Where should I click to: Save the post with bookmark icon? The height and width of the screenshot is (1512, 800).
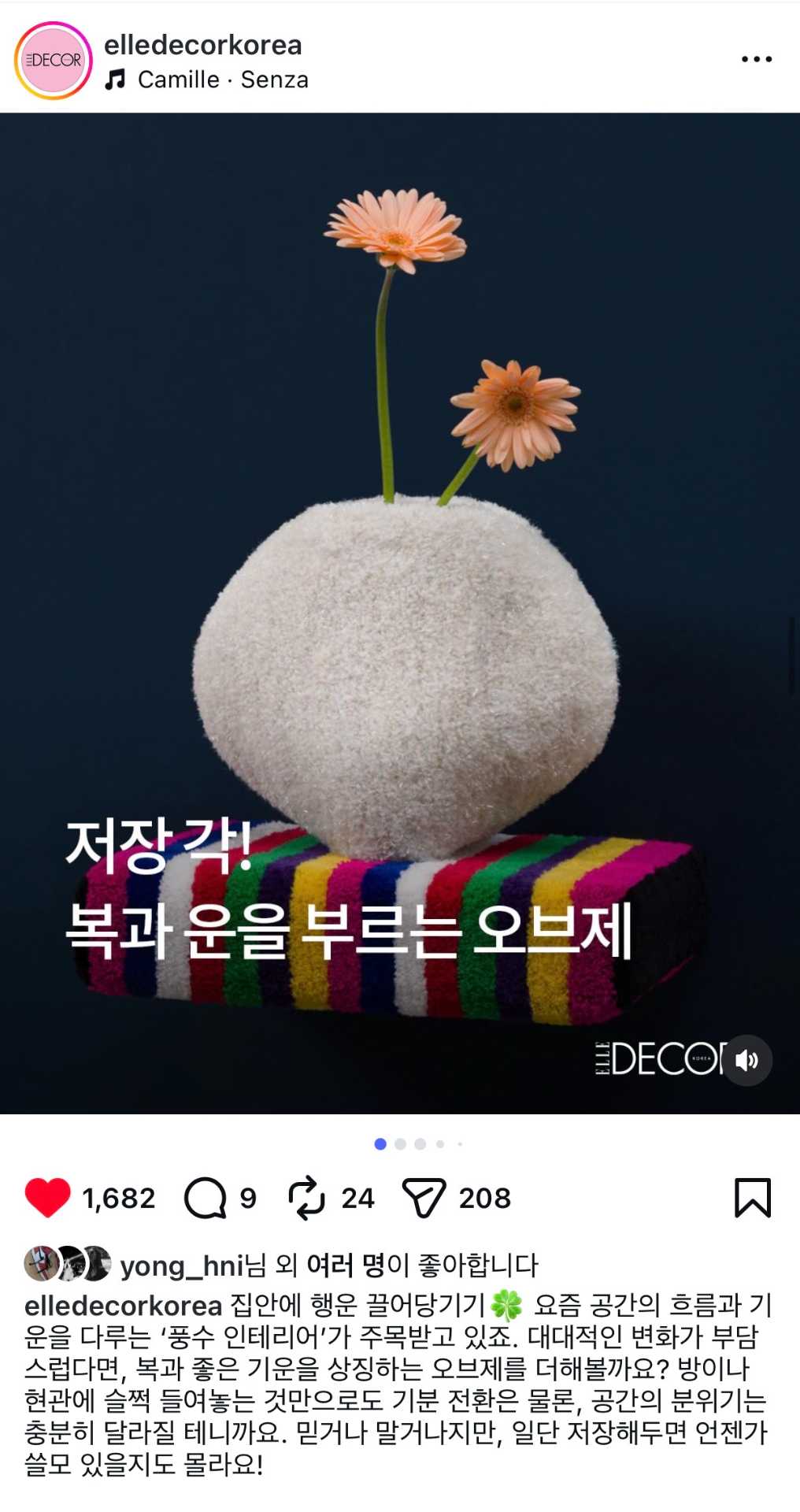pyautogui.click(x=753, y=1198)
